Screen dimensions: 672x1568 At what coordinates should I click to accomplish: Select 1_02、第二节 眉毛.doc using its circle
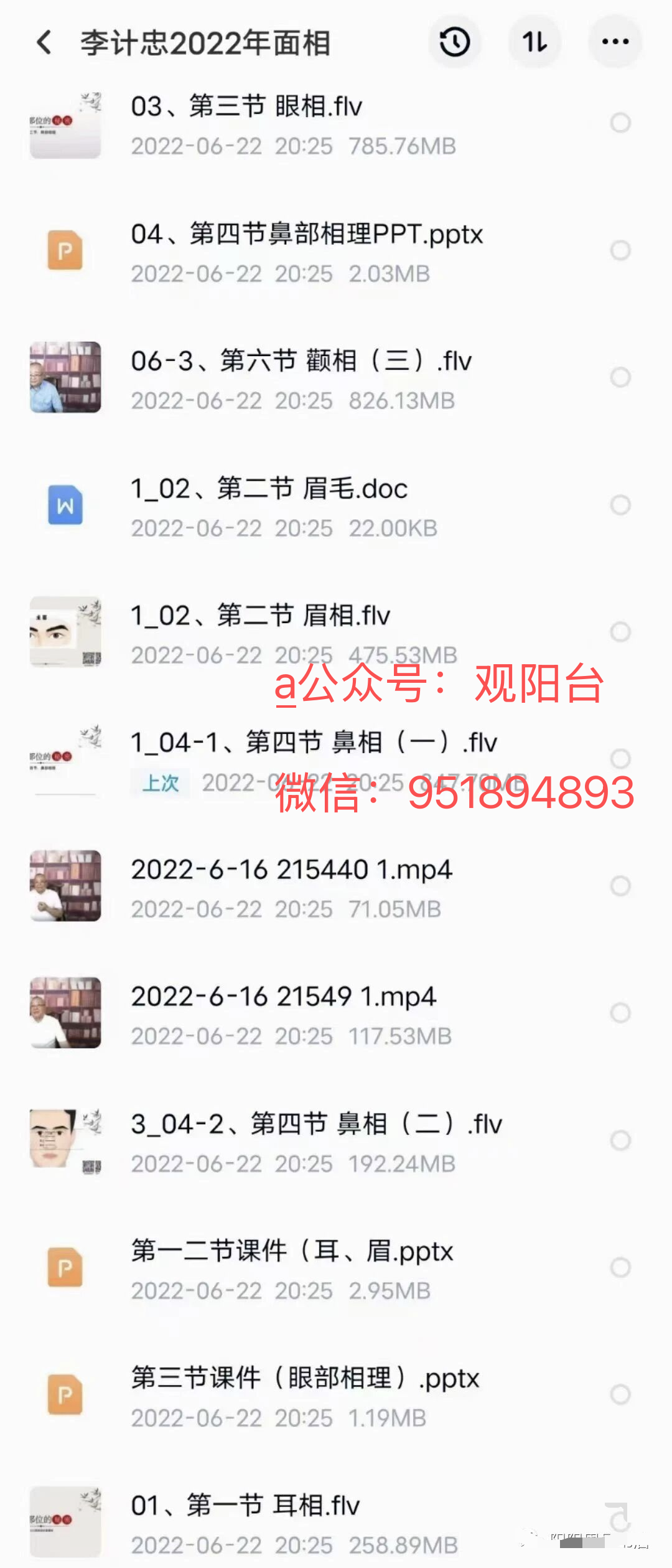pyautogui.click(x=620, y=505)
